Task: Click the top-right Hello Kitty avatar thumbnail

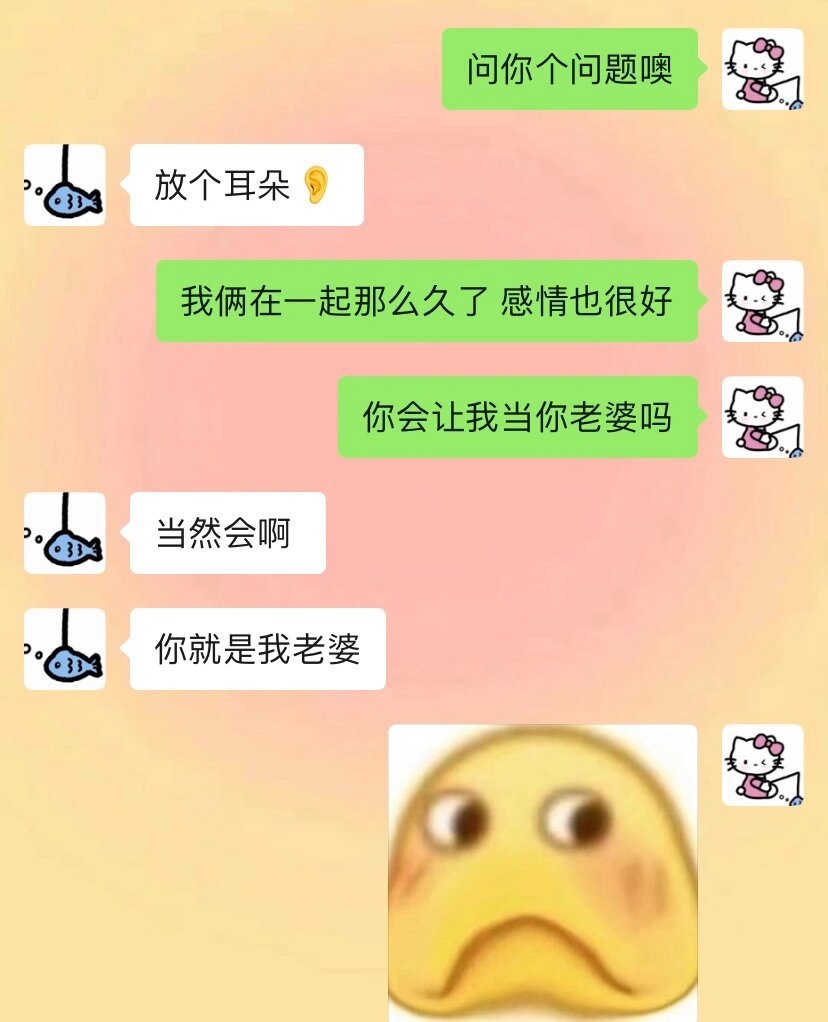Action: pyautogui.click(x=760, y=68)
